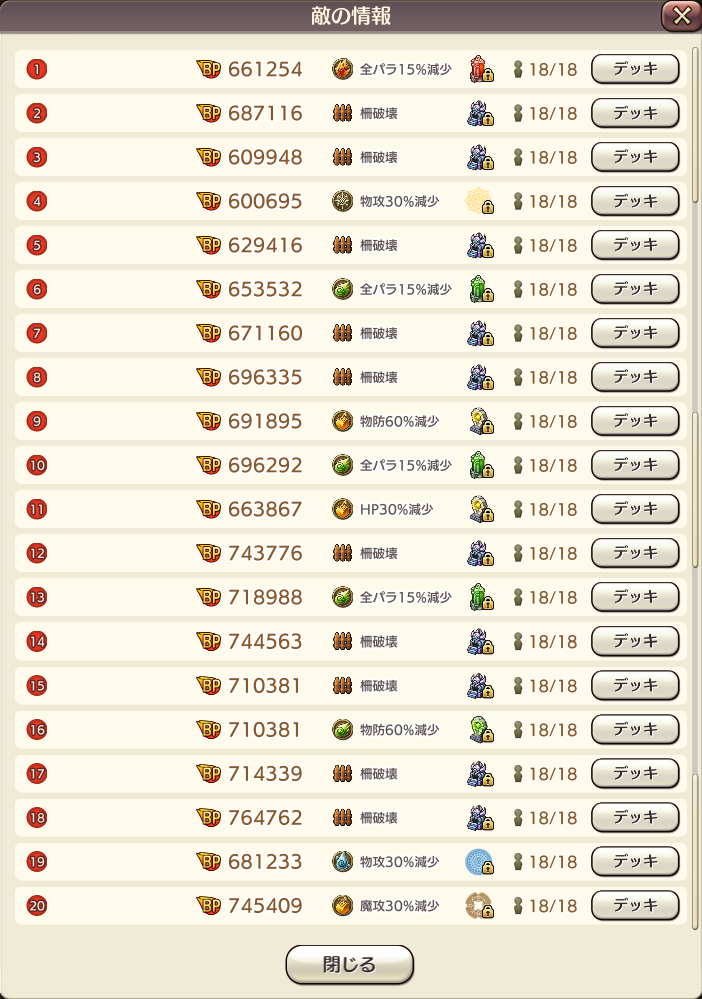This screenshot has height=999, width=702.
Task: Tap the 閉じる button
Action: [349, 965]
